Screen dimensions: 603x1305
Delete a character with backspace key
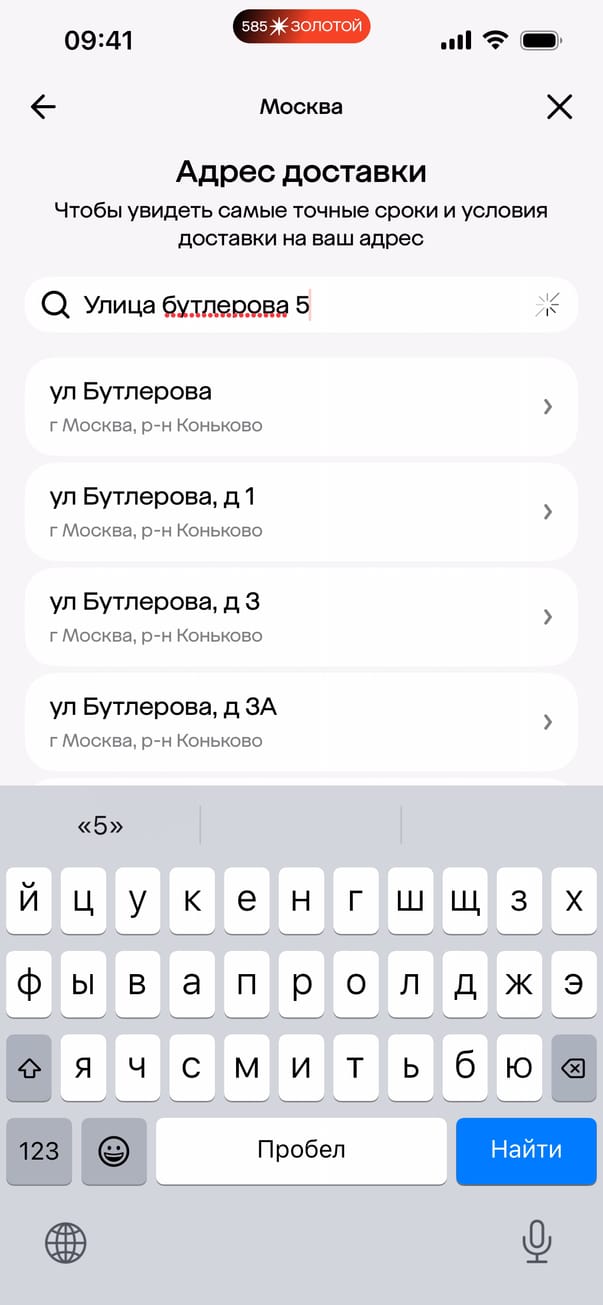click(x=572, y=1068)
